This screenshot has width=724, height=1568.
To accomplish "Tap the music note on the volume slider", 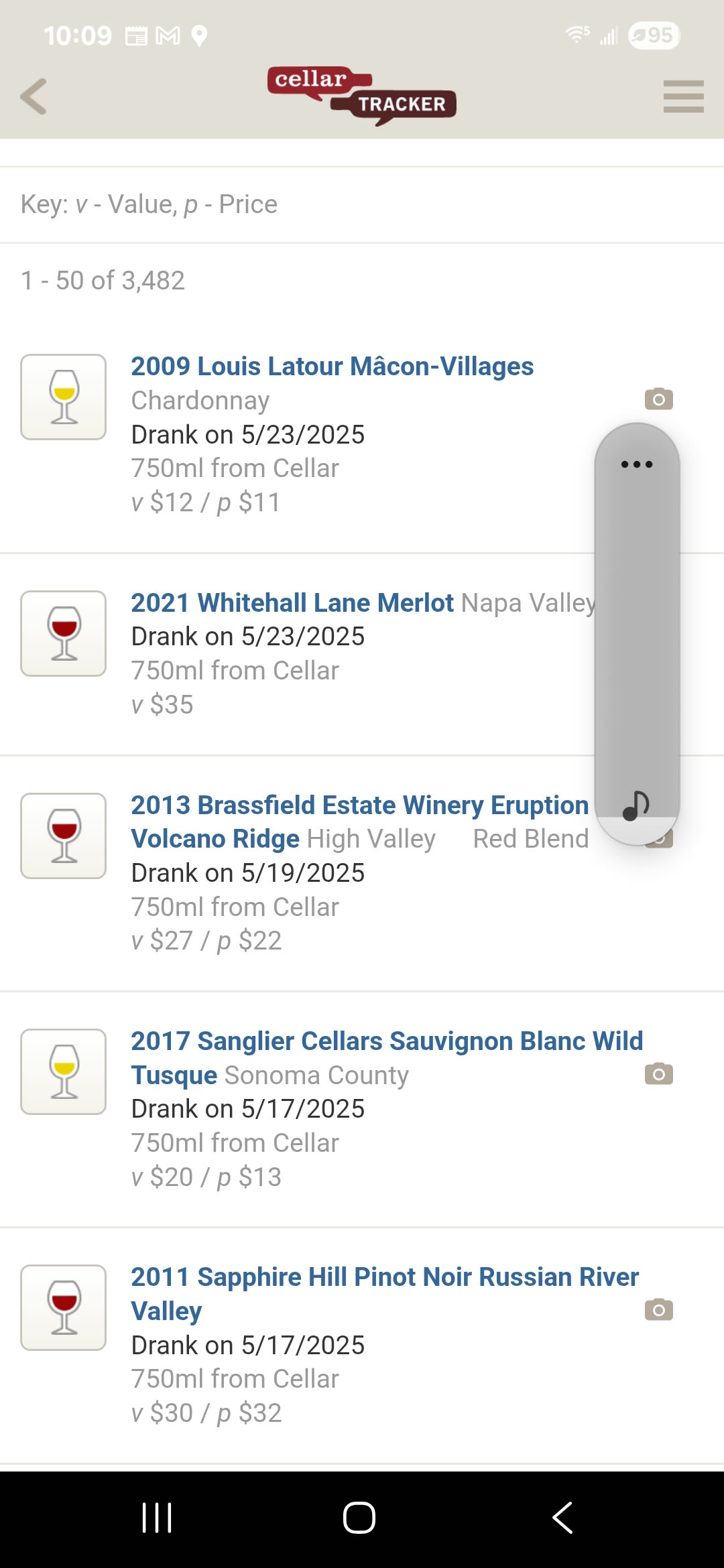I will point(636,805).
